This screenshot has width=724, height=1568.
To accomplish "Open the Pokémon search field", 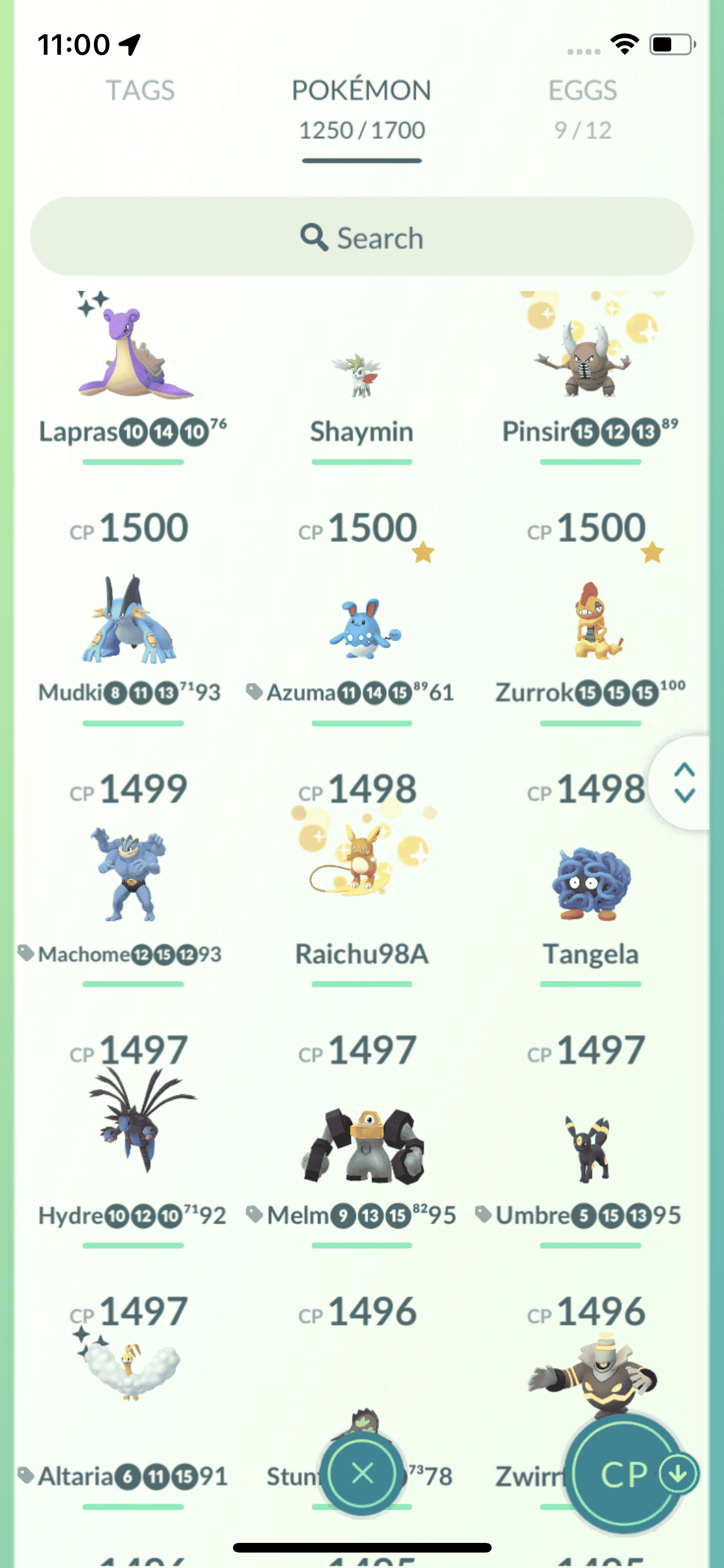I will click(362, 238).
